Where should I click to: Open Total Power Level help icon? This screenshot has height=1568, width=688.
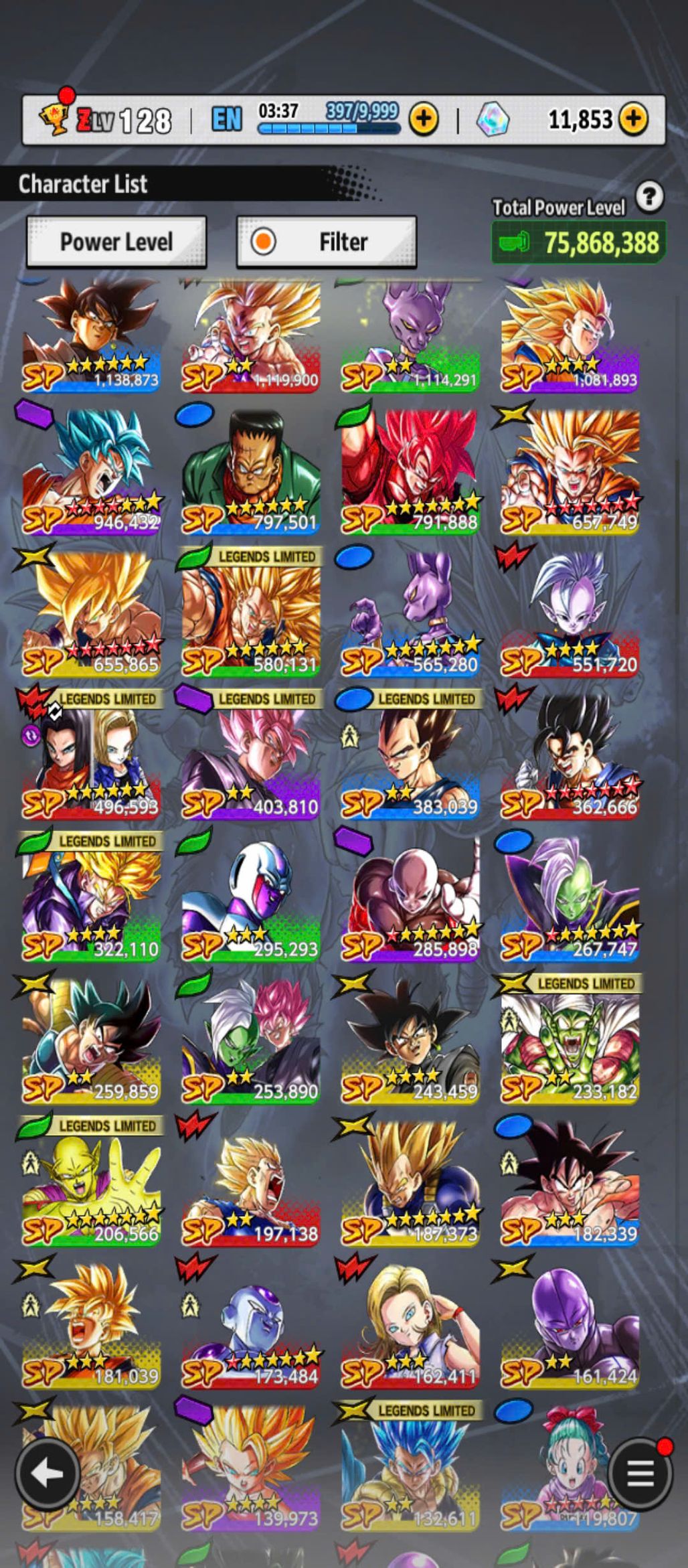tap(649, 198)
